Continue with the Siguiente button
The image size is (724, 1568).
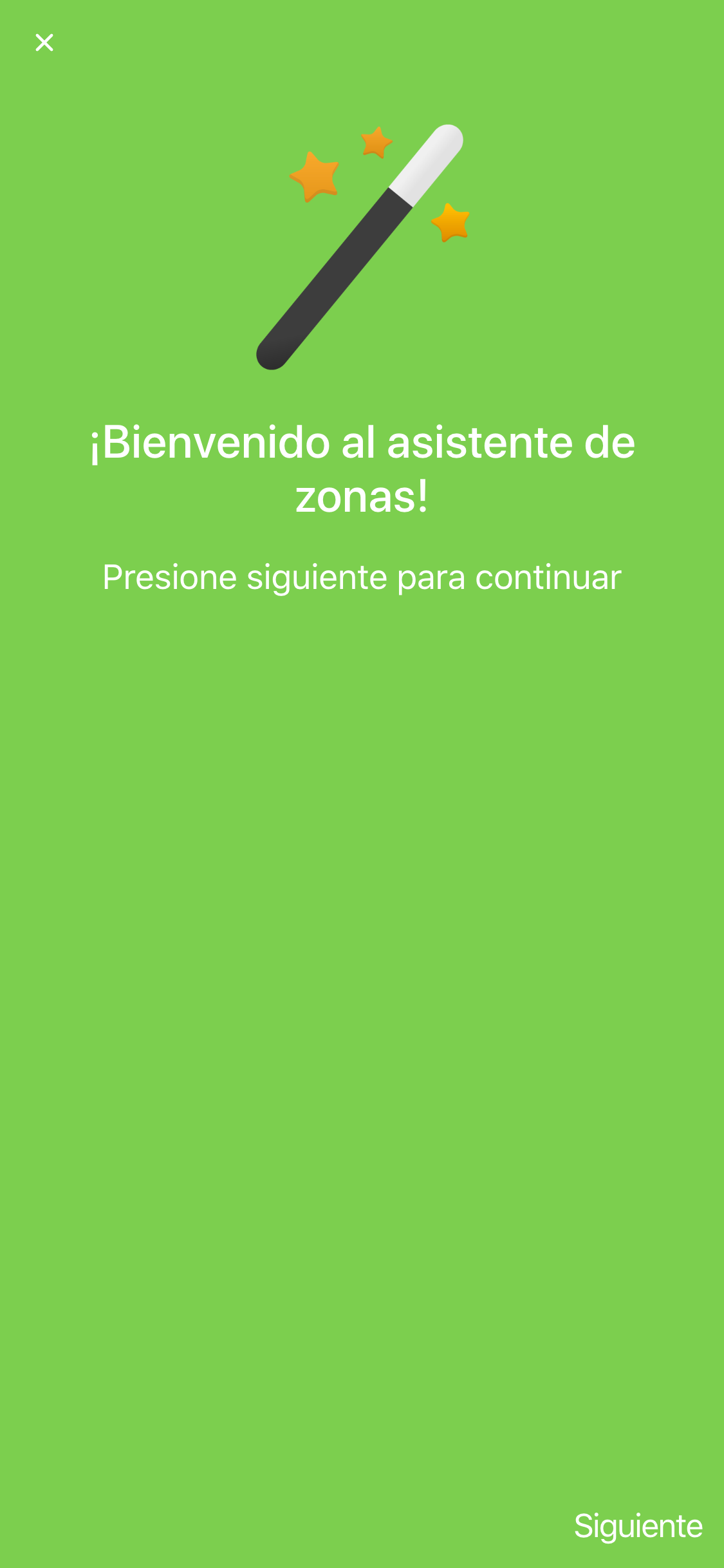[638, 1526]
